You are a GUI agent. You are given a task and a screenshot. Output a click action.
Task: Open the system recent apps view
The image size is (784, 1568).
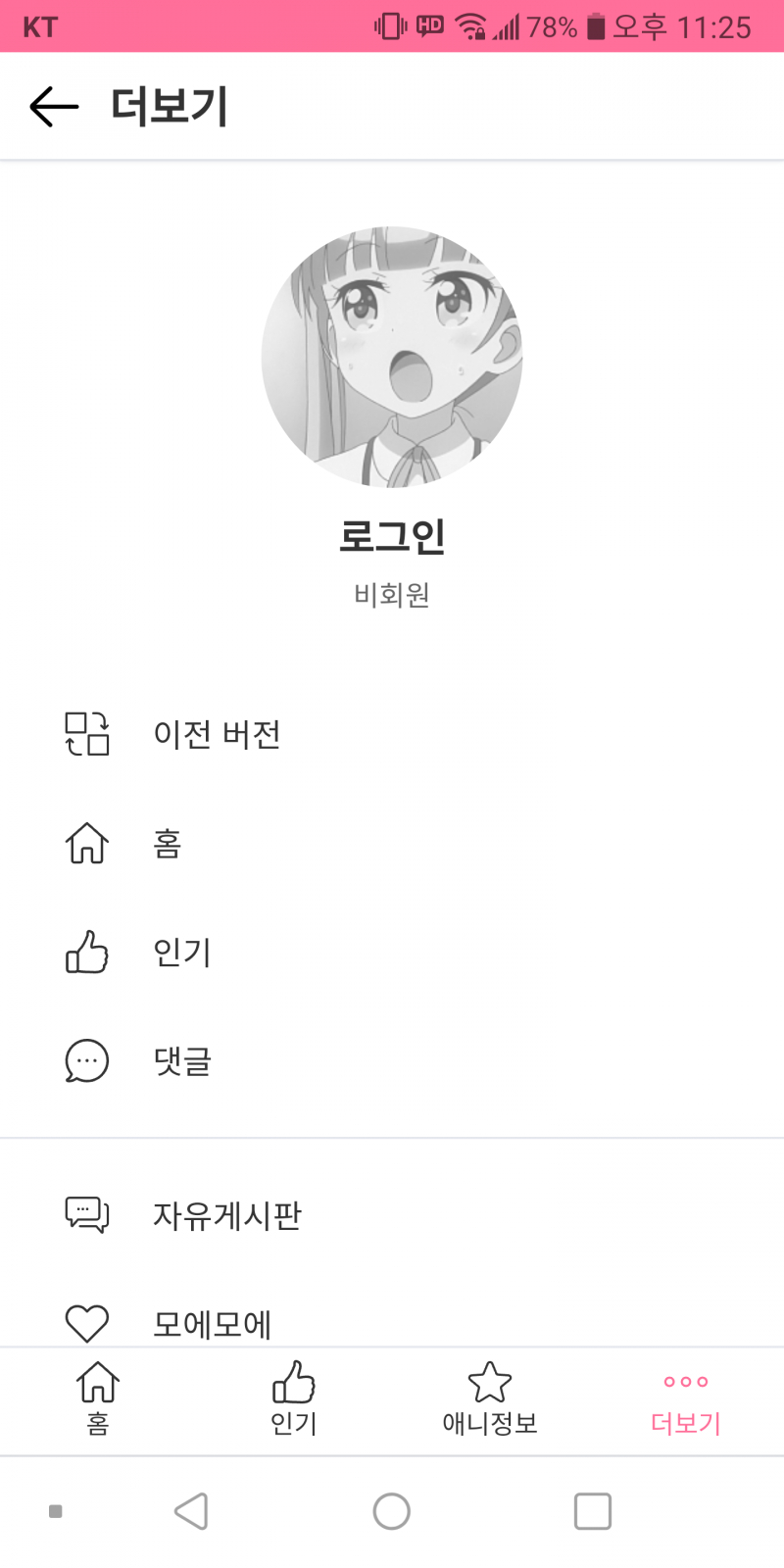coord(593,1511)
